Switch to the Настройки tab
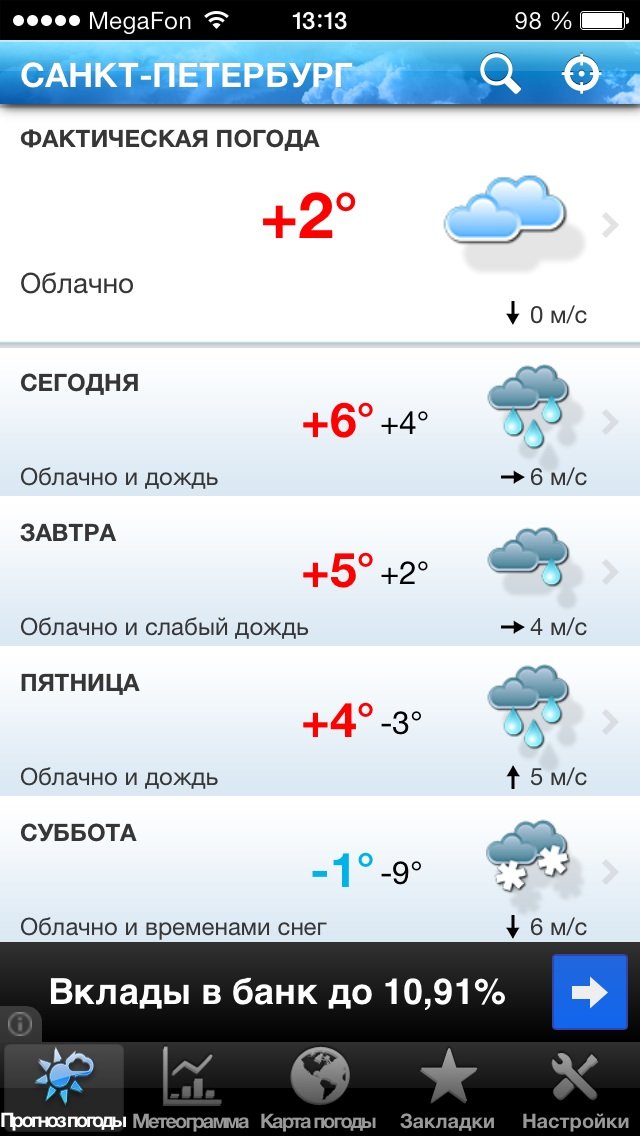 [575, 1088]
